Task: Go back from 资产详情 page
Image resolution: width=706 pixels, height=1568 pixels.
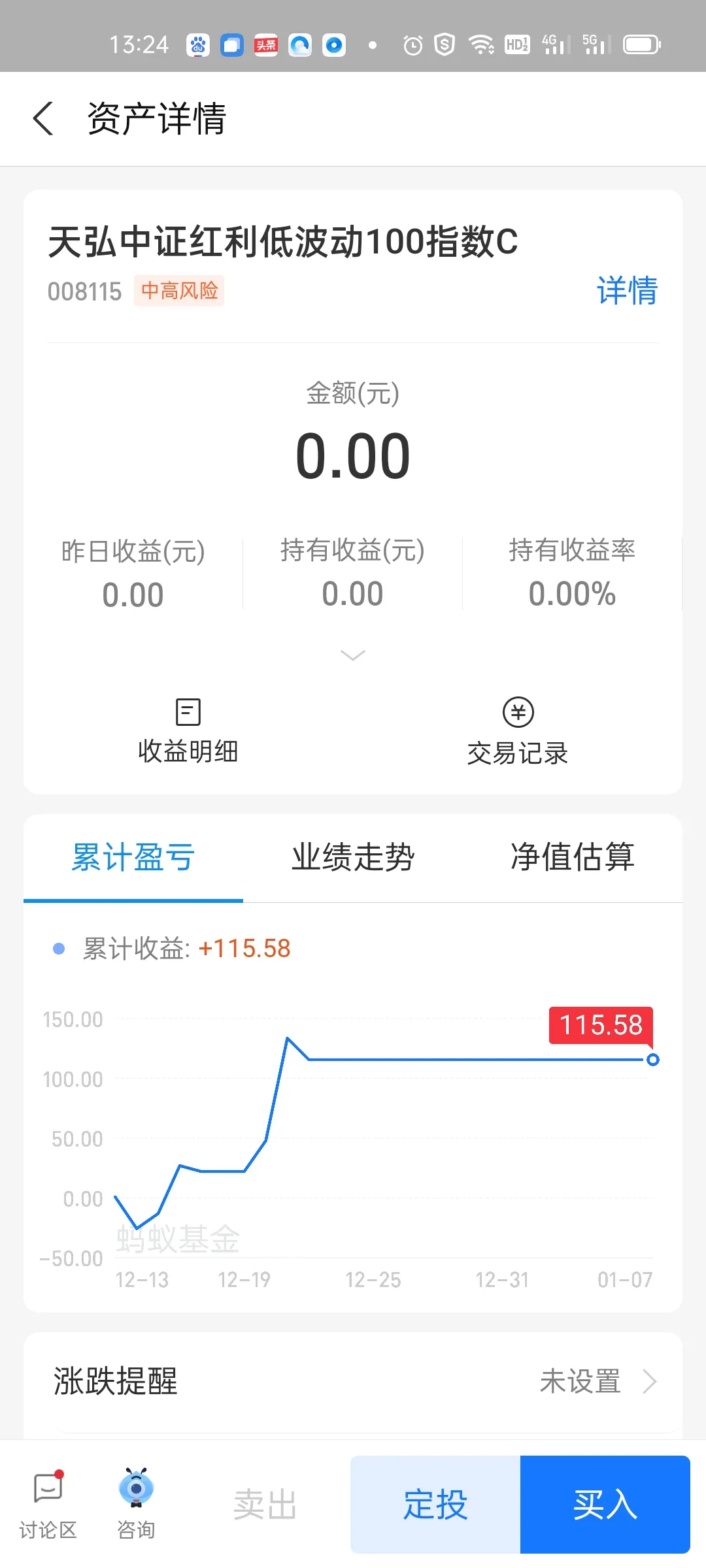Action: click(43, 119)
